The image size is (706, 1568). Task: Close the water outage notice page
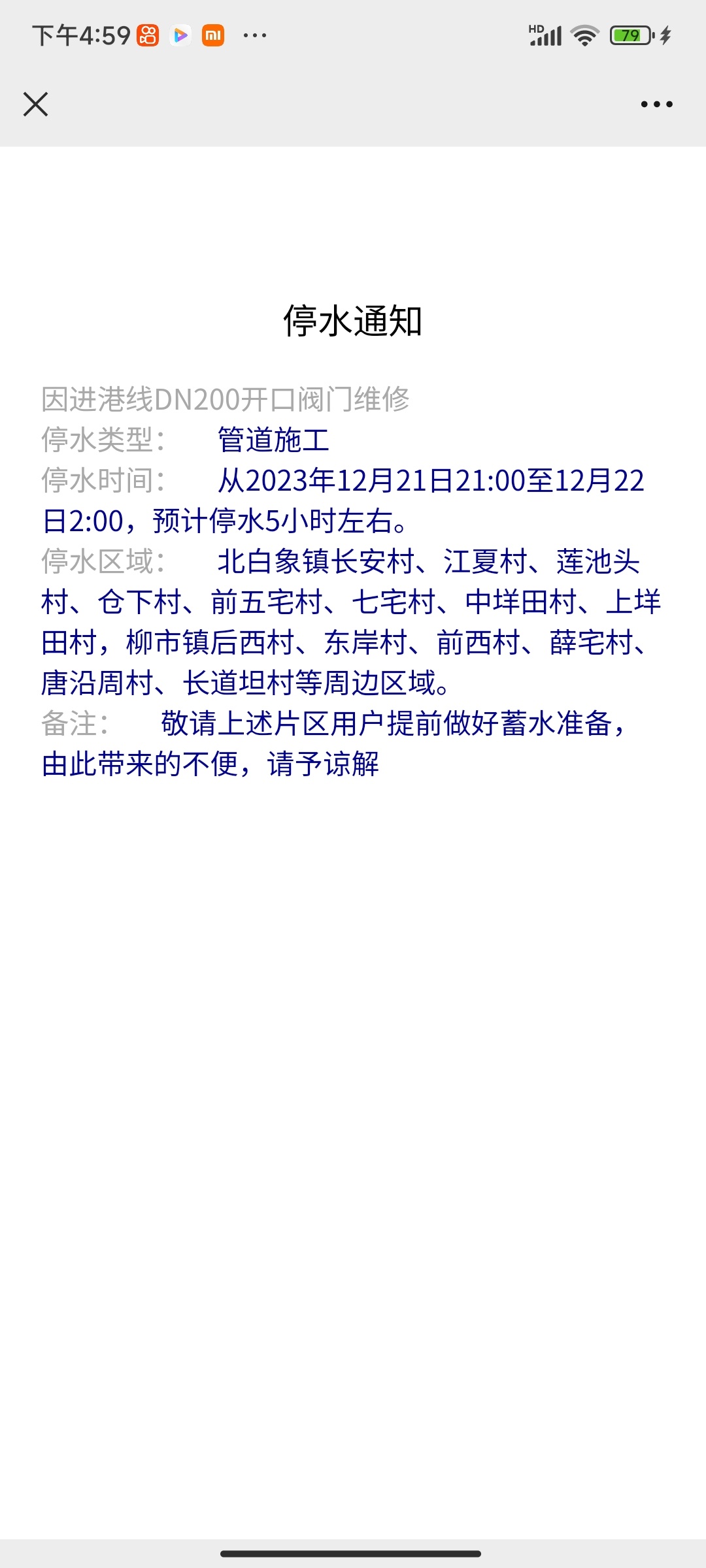(35, 104)
